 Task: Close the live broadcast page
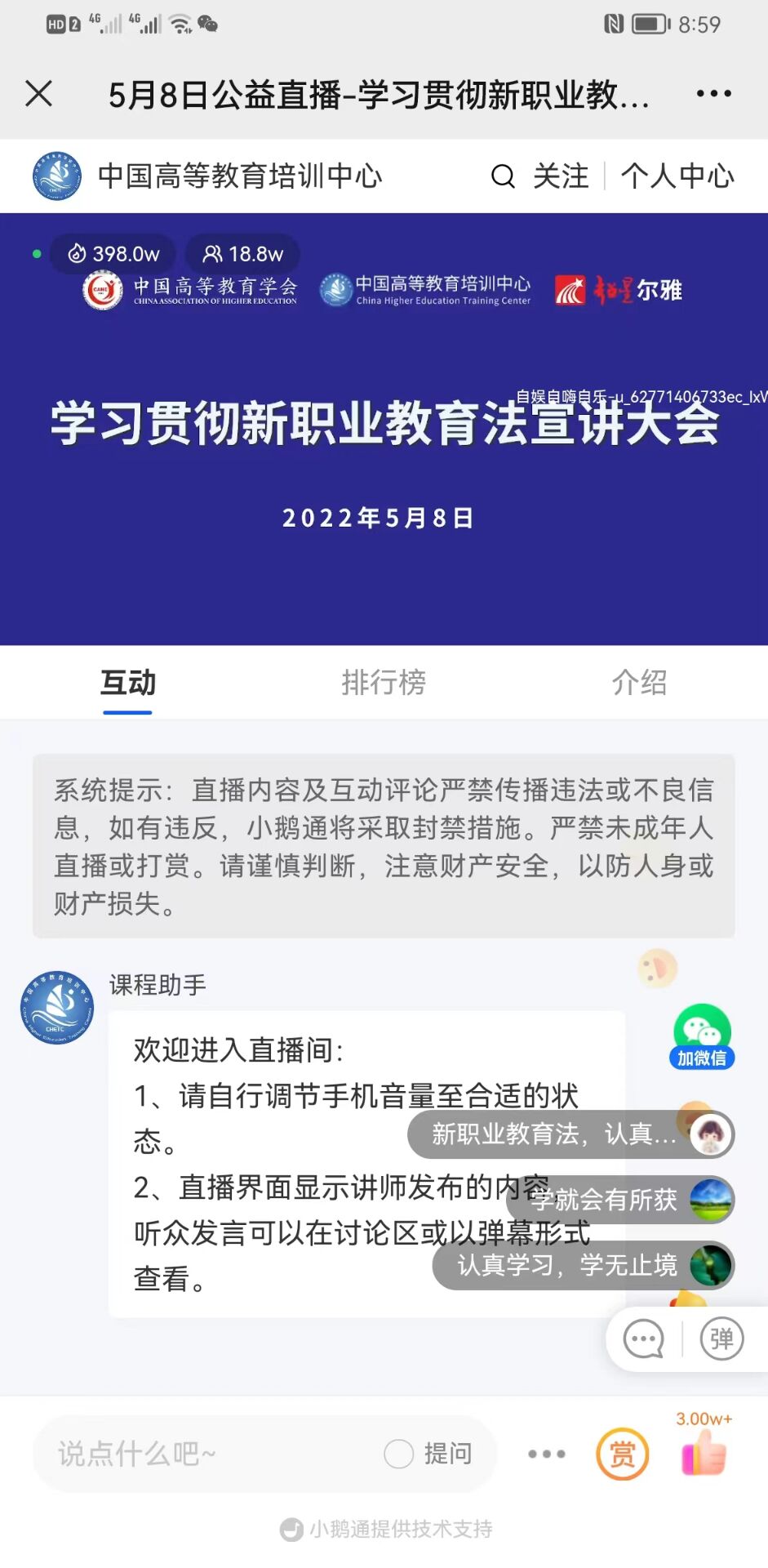(x=38, y=94)
